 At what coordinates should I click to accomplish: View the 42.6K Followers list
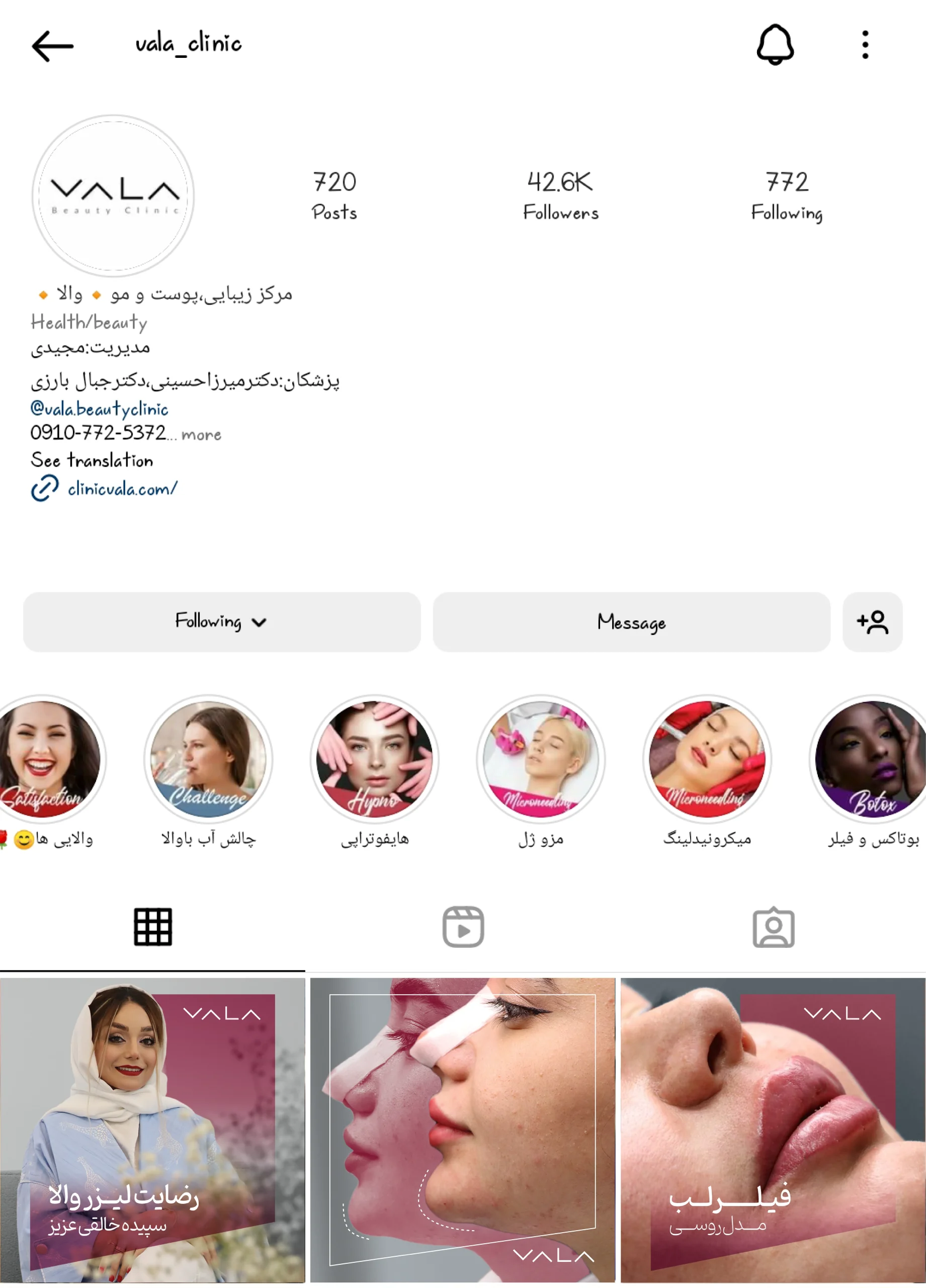[560, 195]
